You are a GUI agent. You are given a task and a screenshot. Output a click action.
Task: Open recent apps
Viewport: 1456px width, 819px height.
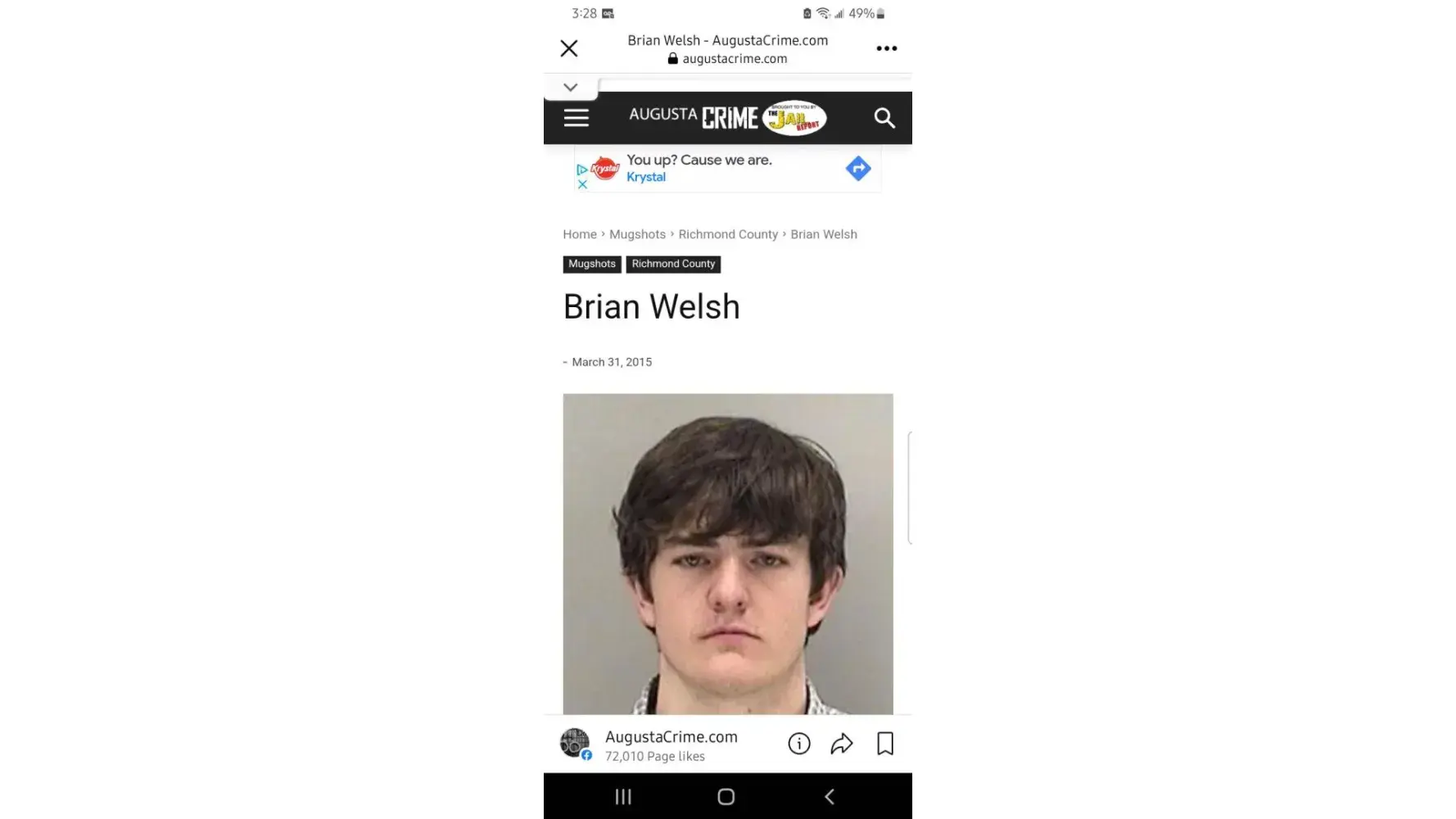pyautogui.click(x=623, y=796)
